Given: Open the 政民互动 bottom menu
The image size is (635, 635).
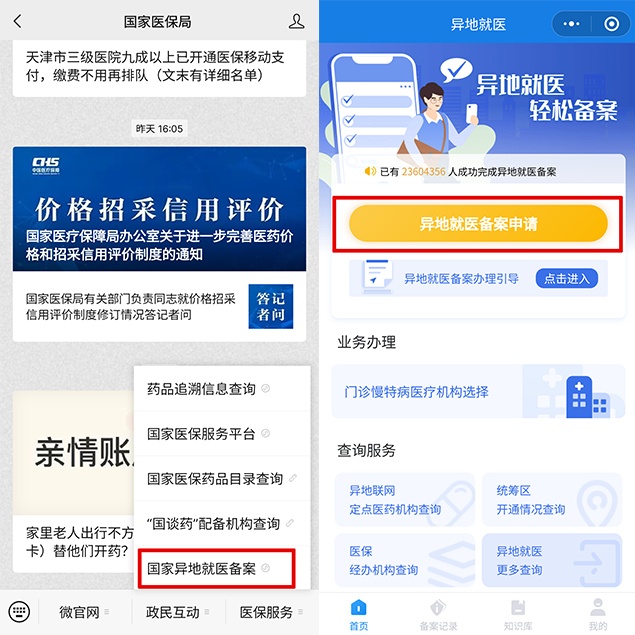Looking at the screenshot, I should [172, 612].
